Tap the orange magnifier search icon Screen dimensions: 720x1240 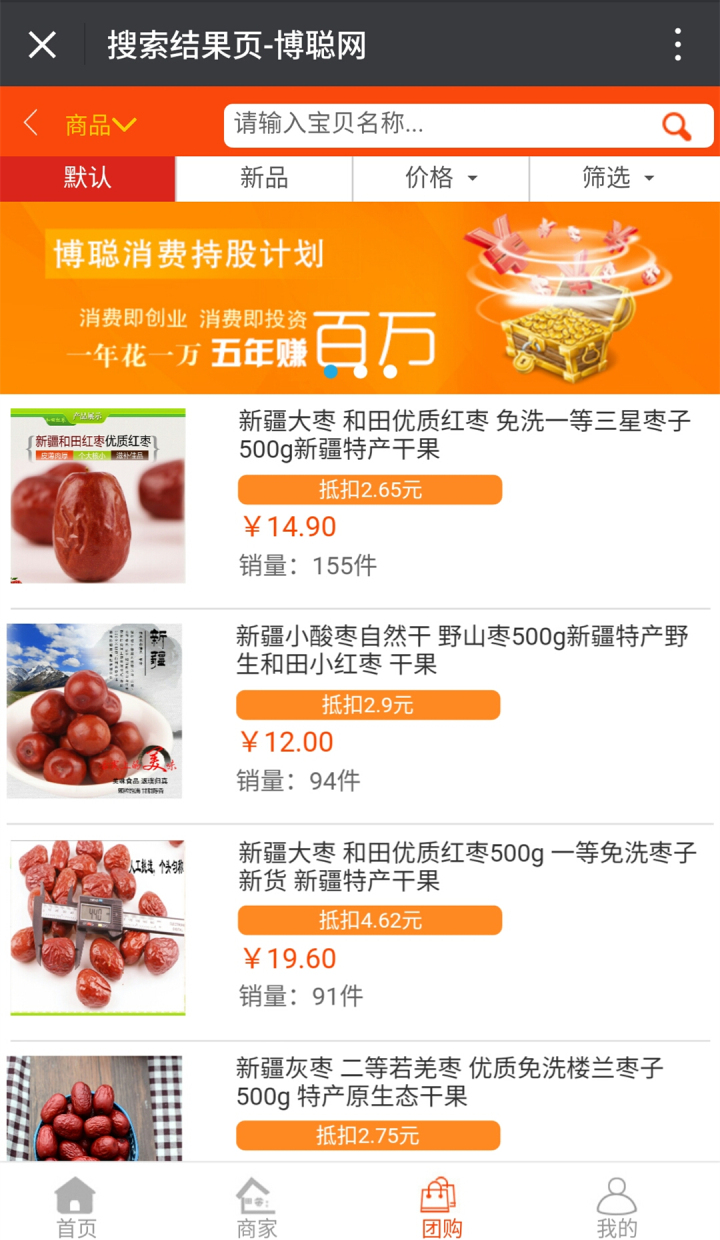(x=676, y=126)
